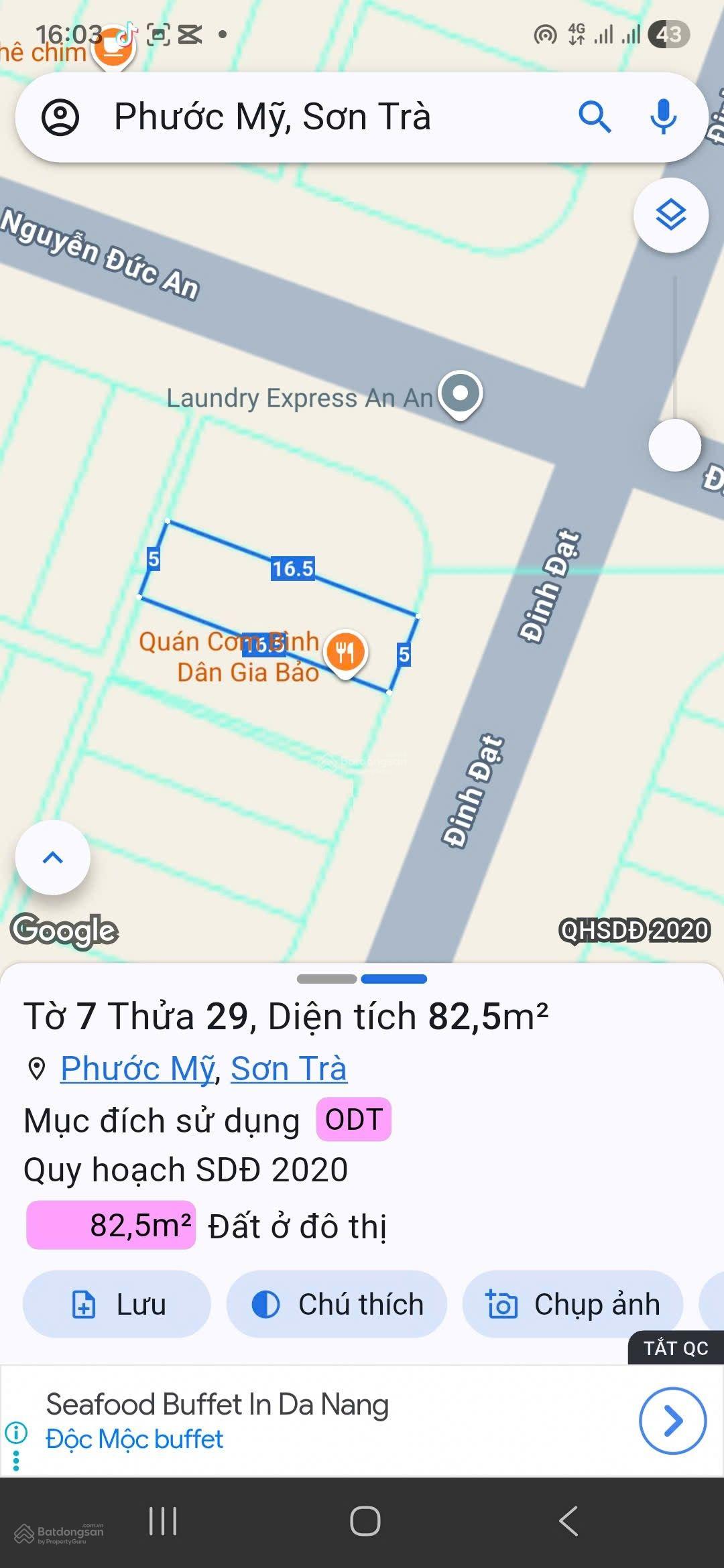Follow the Sơn Trà district link
The image size is (724, 1568).
point(288,1067)
